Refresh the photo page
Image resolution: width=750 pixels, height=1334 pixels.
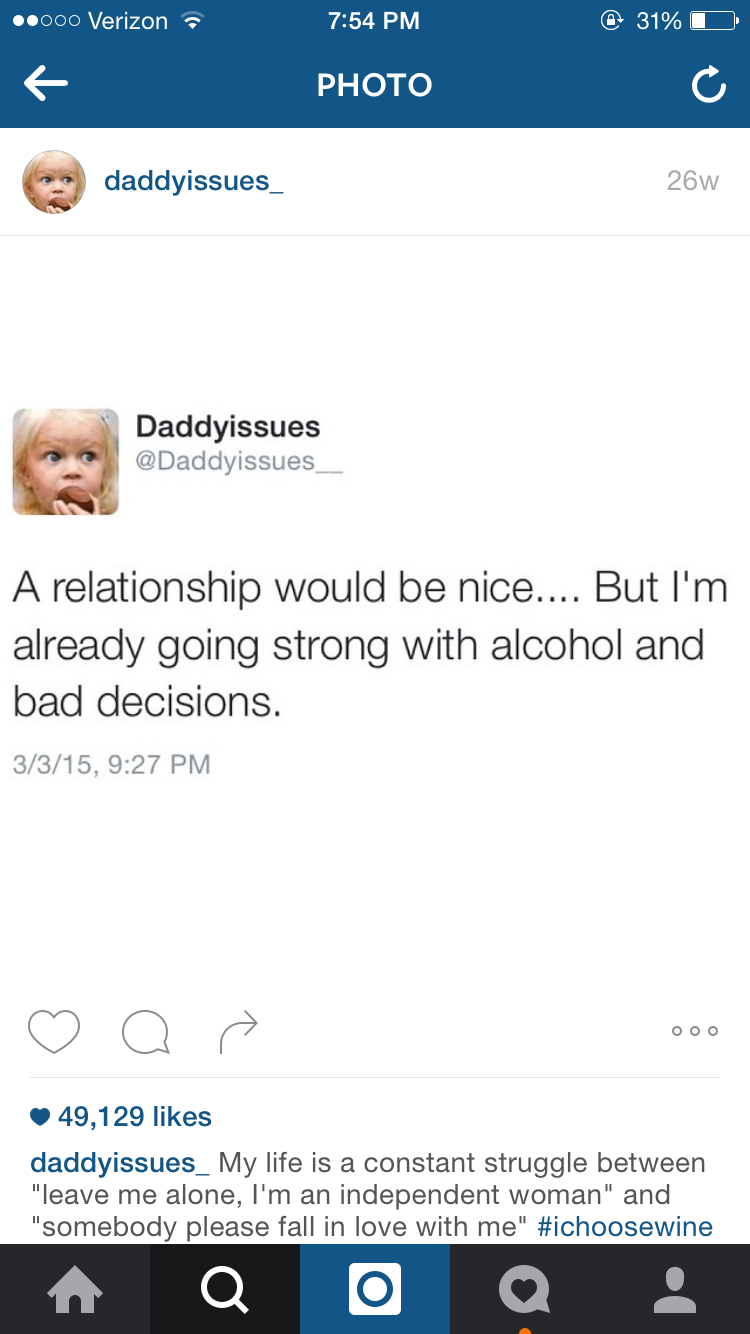[708, 86]
